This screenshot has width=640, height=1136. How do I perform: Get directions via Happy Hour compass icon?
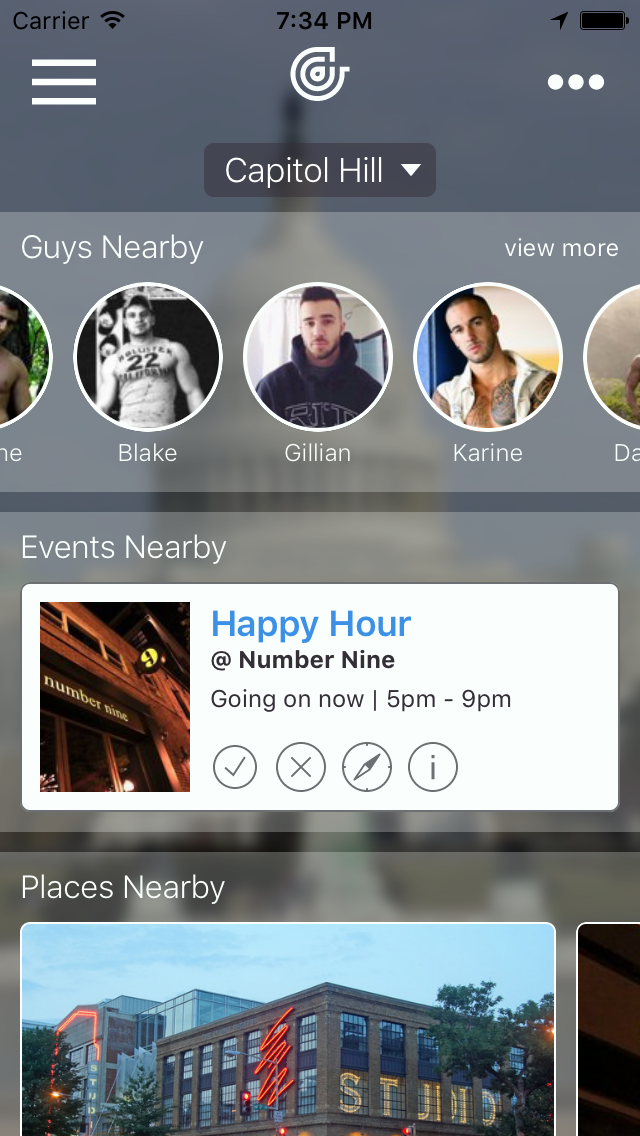pyautogui.click(x=367, y=768)
